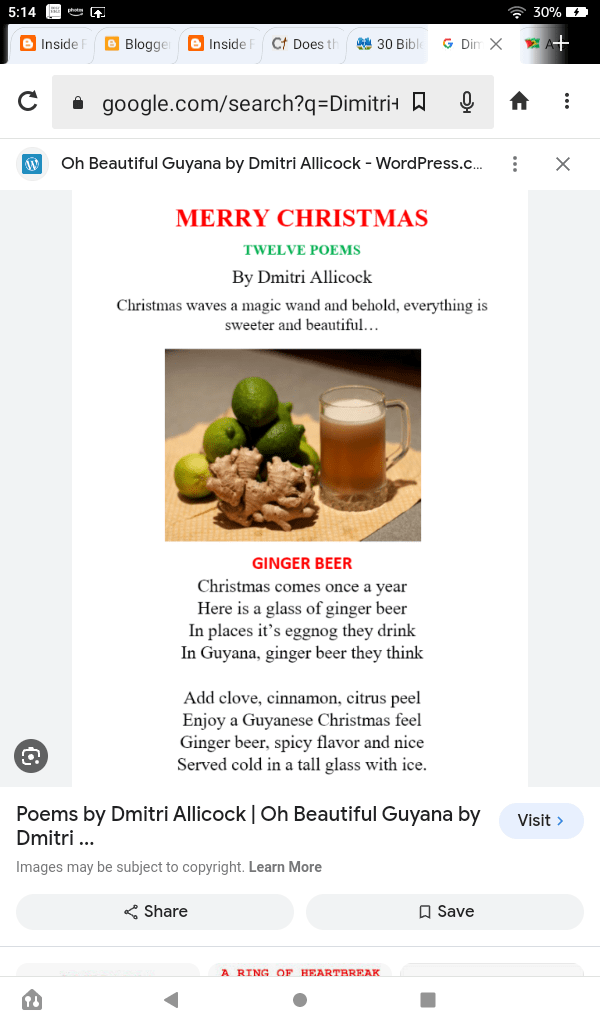Switch to the Does th tab
Viewport: 600px width, 1024px height.
tap(305, 44)
